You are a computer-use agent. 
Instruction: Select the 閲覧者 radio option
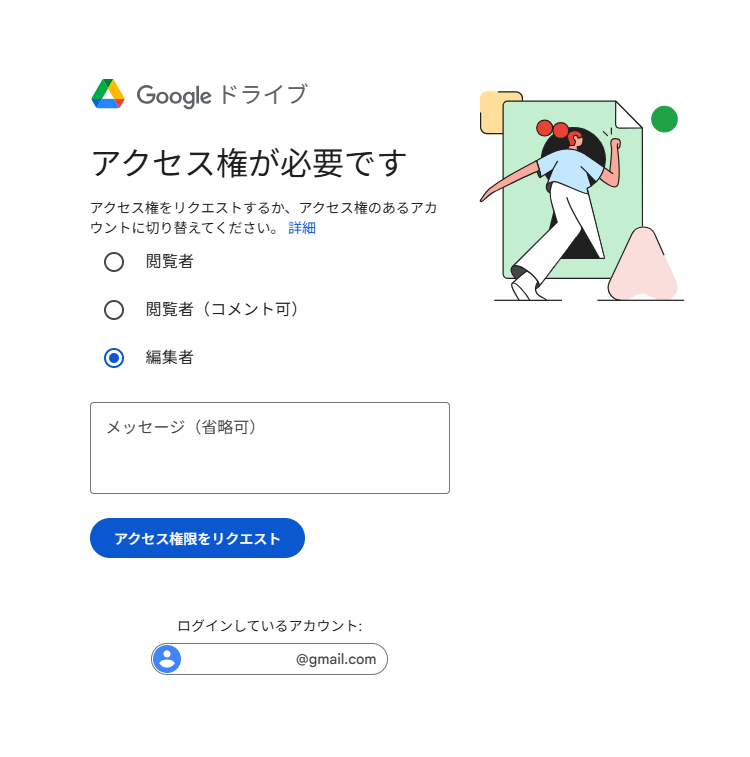114,262
